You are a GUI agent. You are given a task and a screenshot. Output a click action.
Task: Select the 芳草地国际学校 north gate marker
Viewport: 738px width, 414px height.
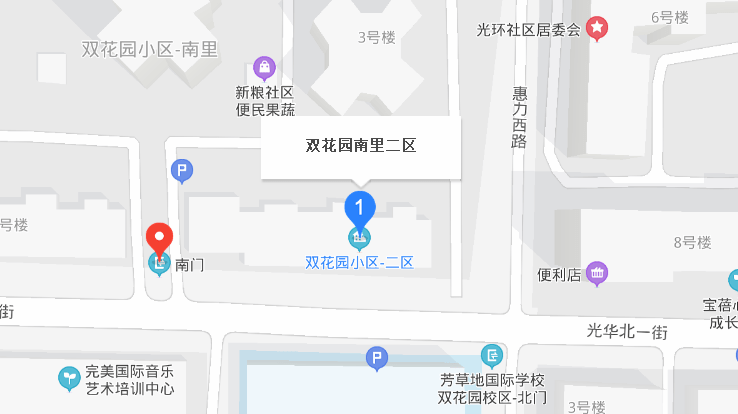[492, 355]
